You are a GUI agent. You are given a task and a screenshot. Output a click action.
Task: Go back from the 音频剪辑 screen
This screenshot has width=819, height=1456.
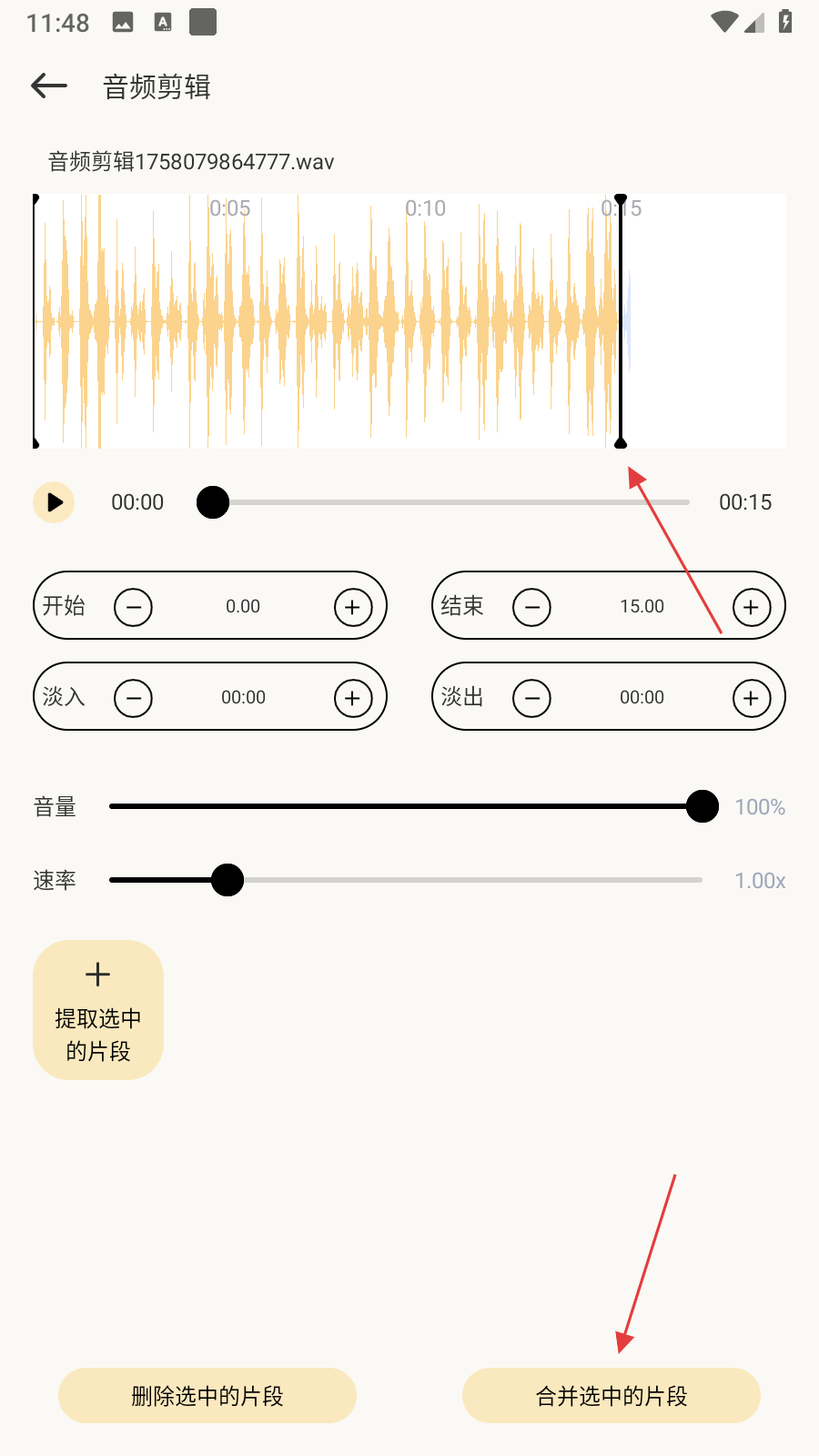click(49, 86)
